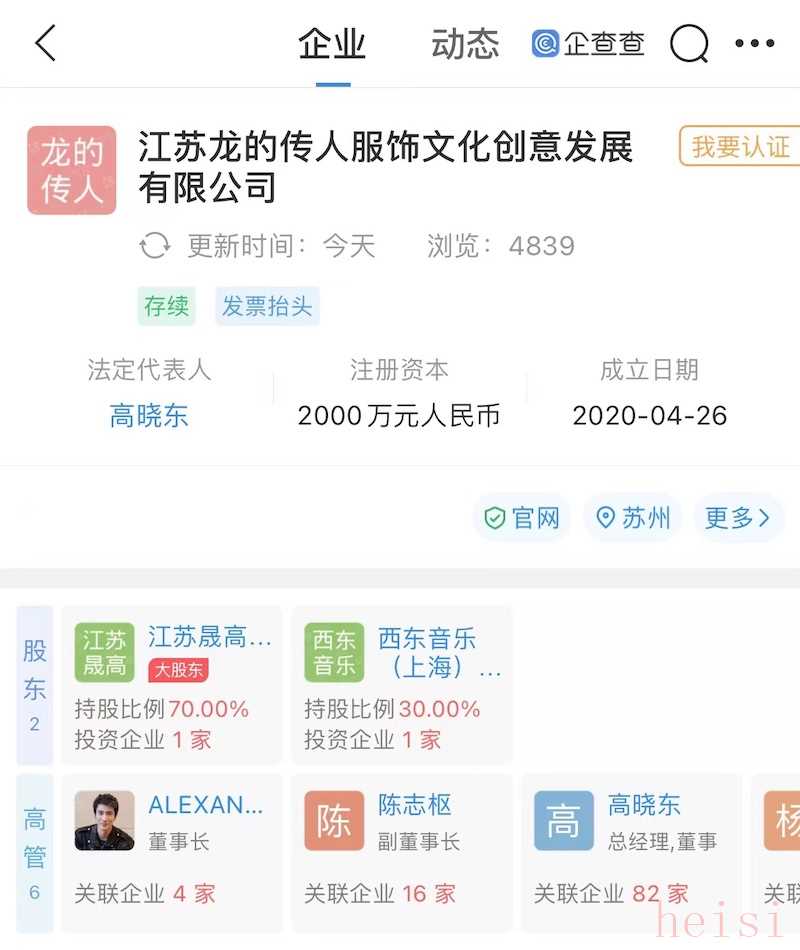Open legal representative 高晓东 link
Image resolution: width=800 pixels, height=950 pixels.
149,415
